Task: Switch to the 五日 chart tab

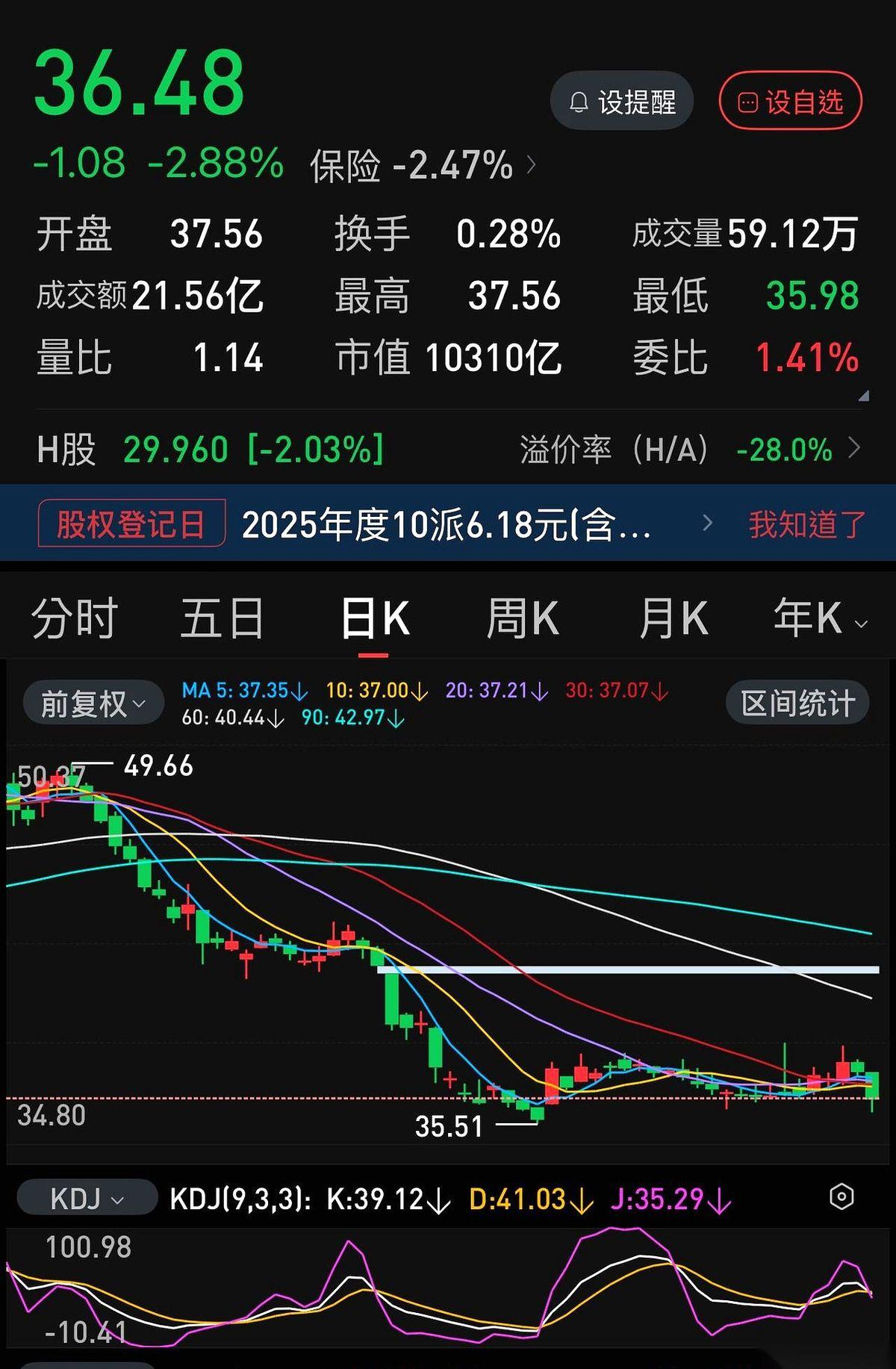Action: pyautogui.click(x=223, y=618)
